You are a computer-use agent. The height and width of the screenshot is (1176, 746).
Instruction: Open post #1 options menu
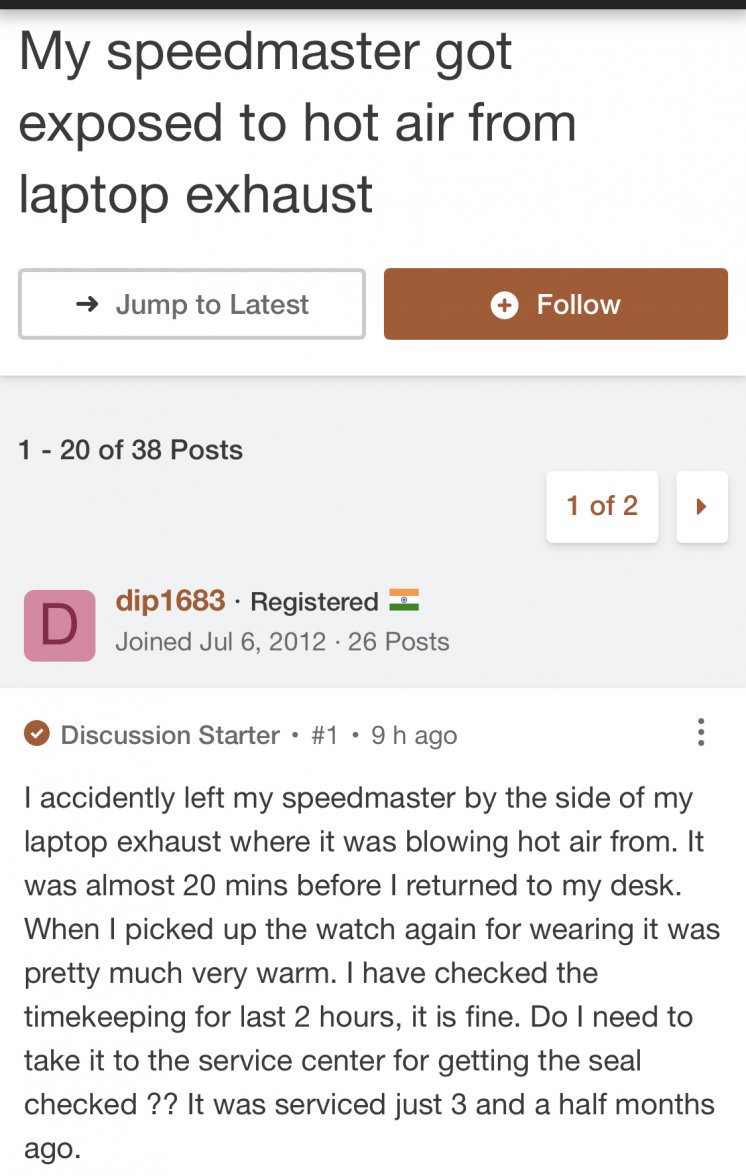point(701,733)
